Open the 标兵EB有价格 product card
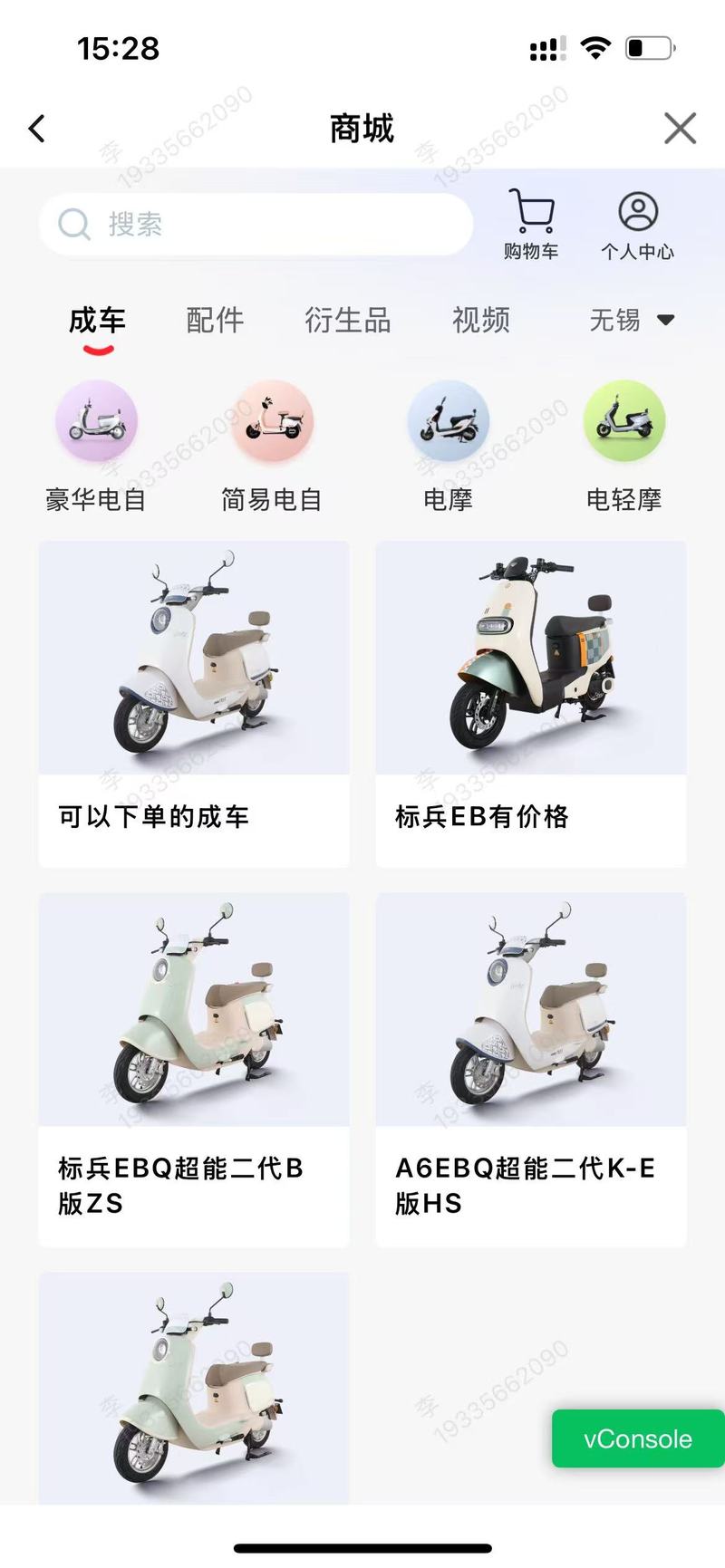The height and width of the screenshot is (1568, 725). (x=531, y=704)
